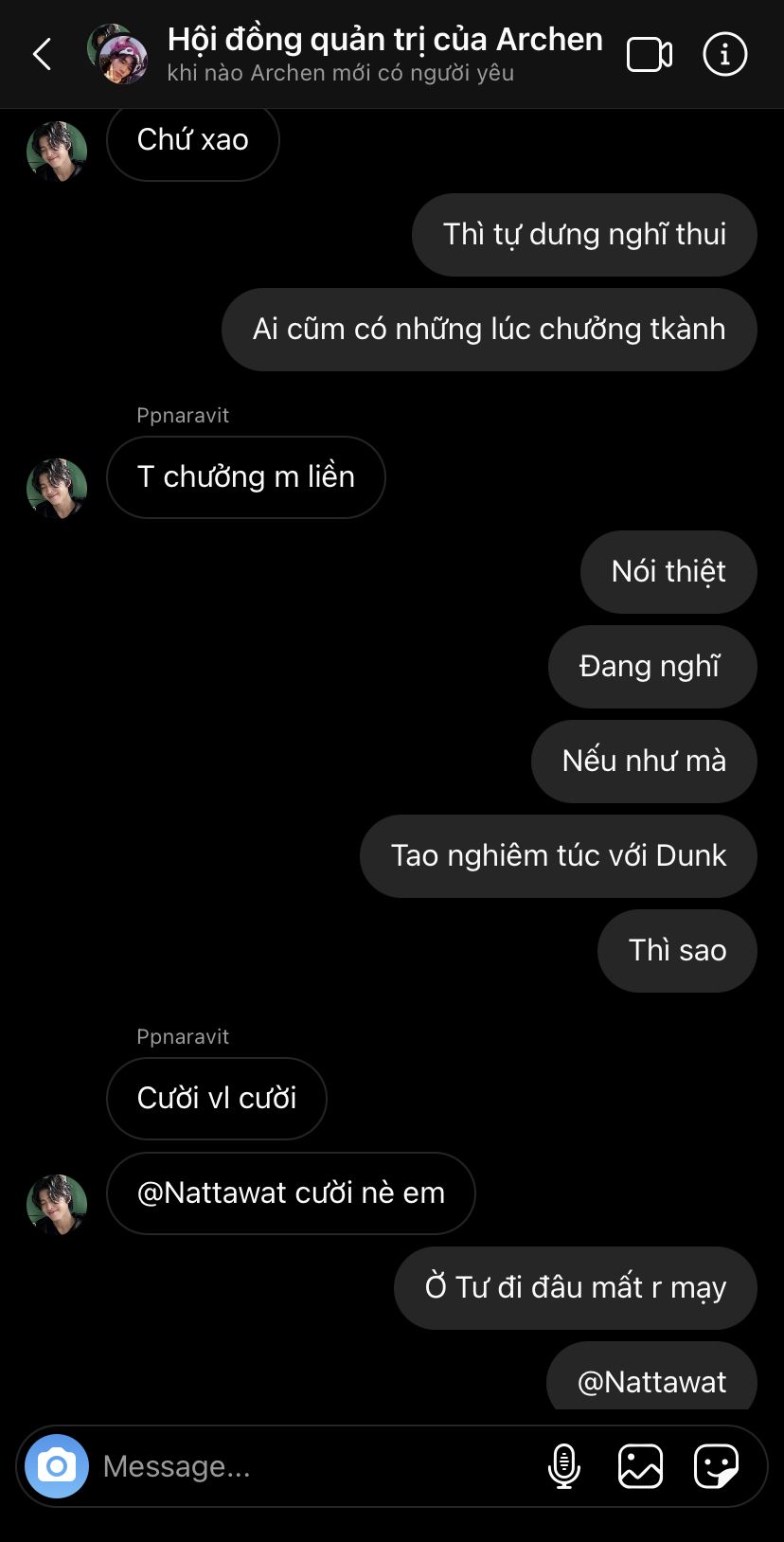Open Ppnaravit's avatar beside "T chưởng m liền"

point(57,489)
